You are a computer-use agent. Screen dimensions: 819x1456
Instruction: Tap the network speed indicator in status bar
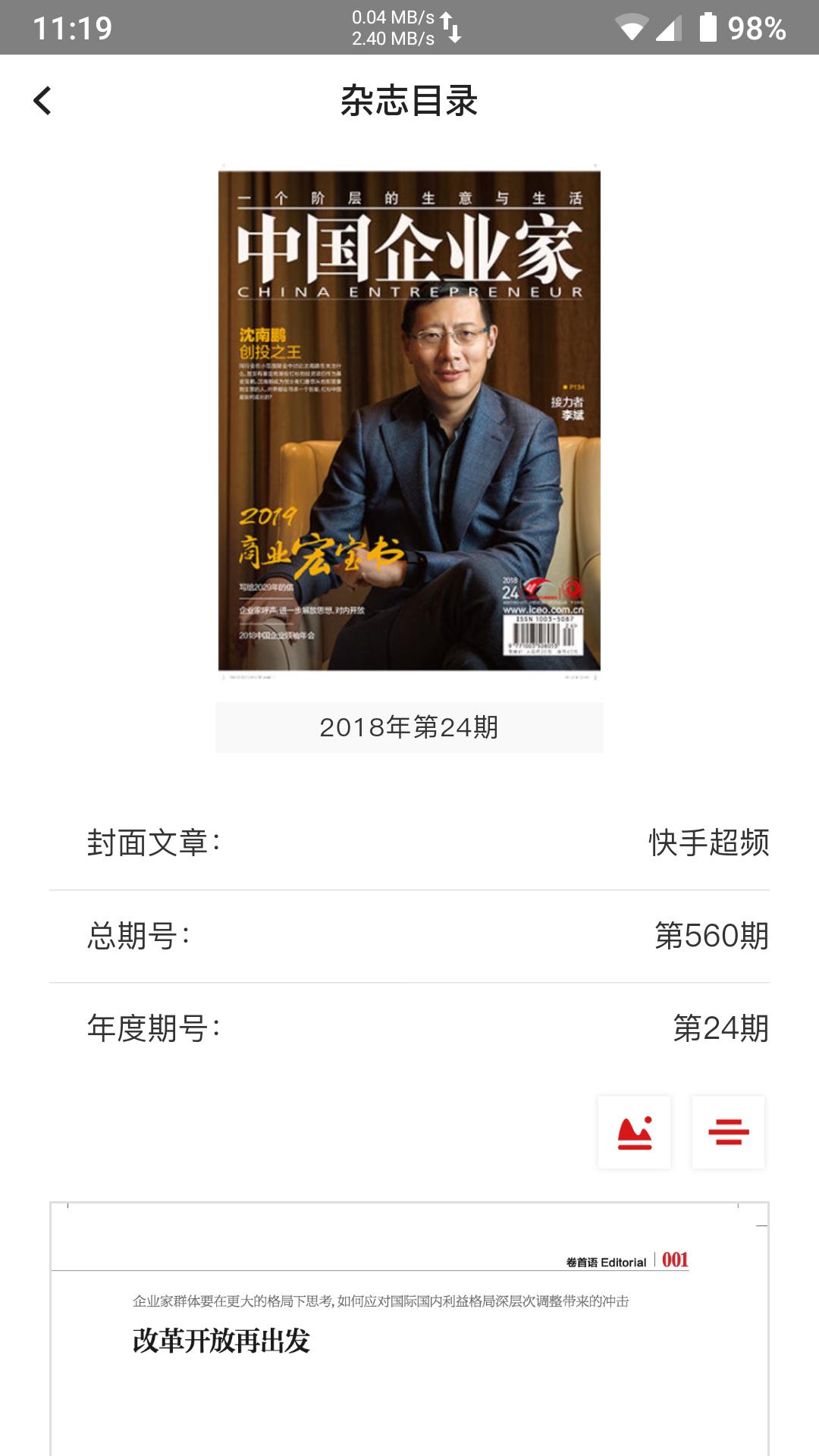(391, 24)
